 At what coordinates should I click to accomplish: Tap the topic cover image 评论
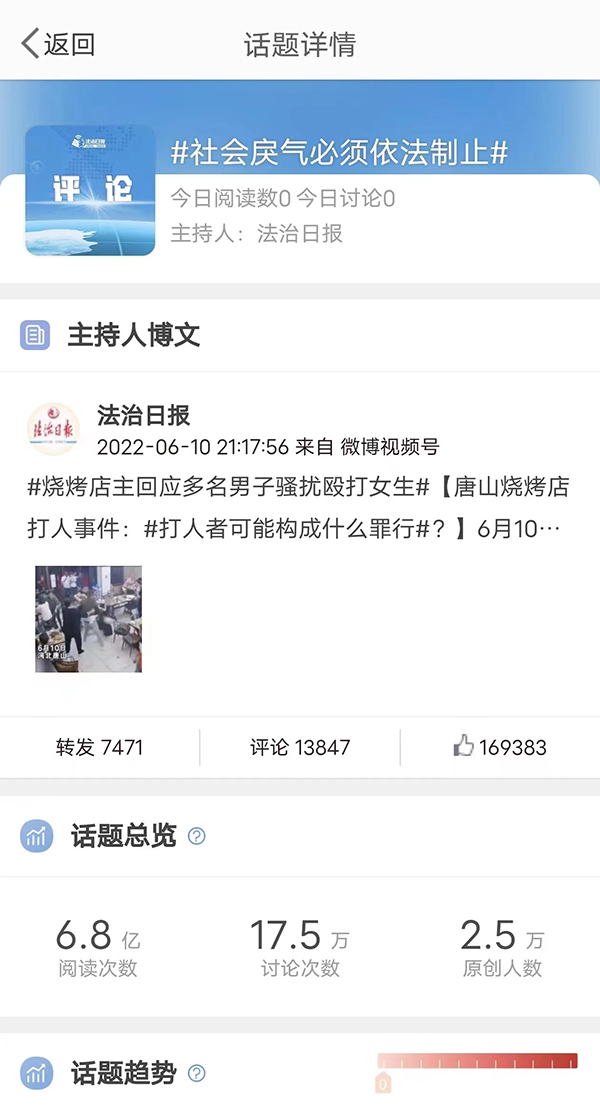pos(90,190)
